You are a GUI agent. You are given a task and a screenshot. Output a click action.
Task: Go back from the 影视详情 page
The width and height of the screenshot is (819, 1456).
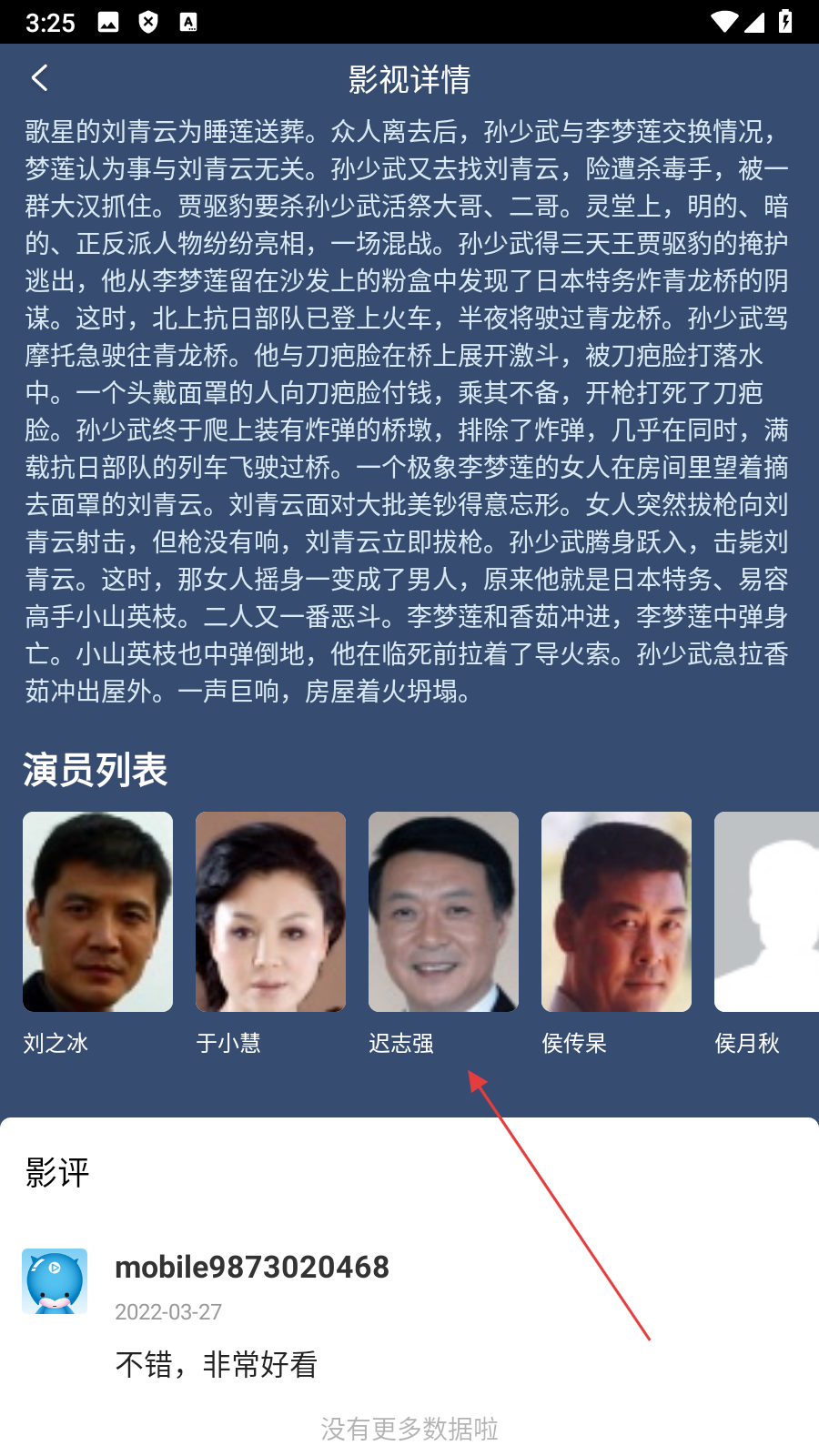40,78
